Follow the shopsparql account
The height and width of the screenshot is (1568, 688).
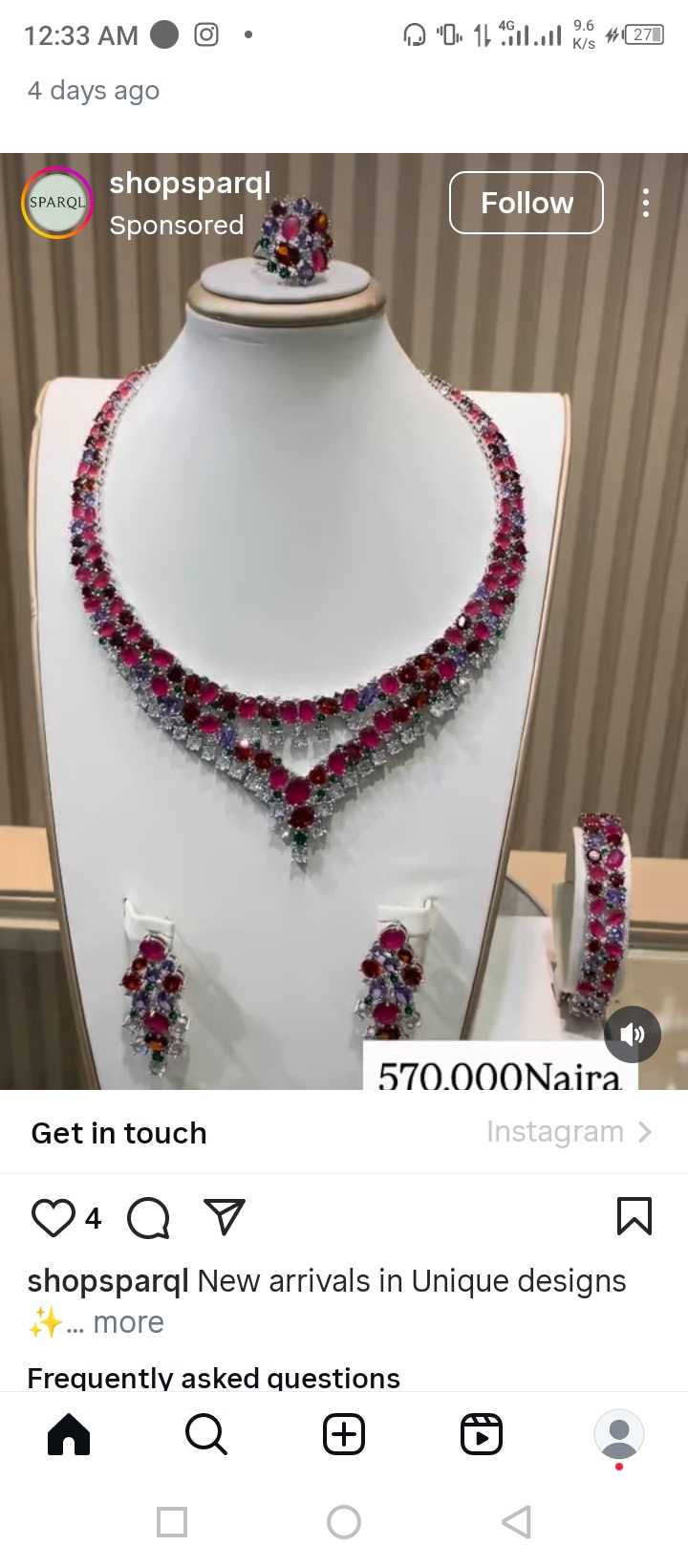point(527,203)
